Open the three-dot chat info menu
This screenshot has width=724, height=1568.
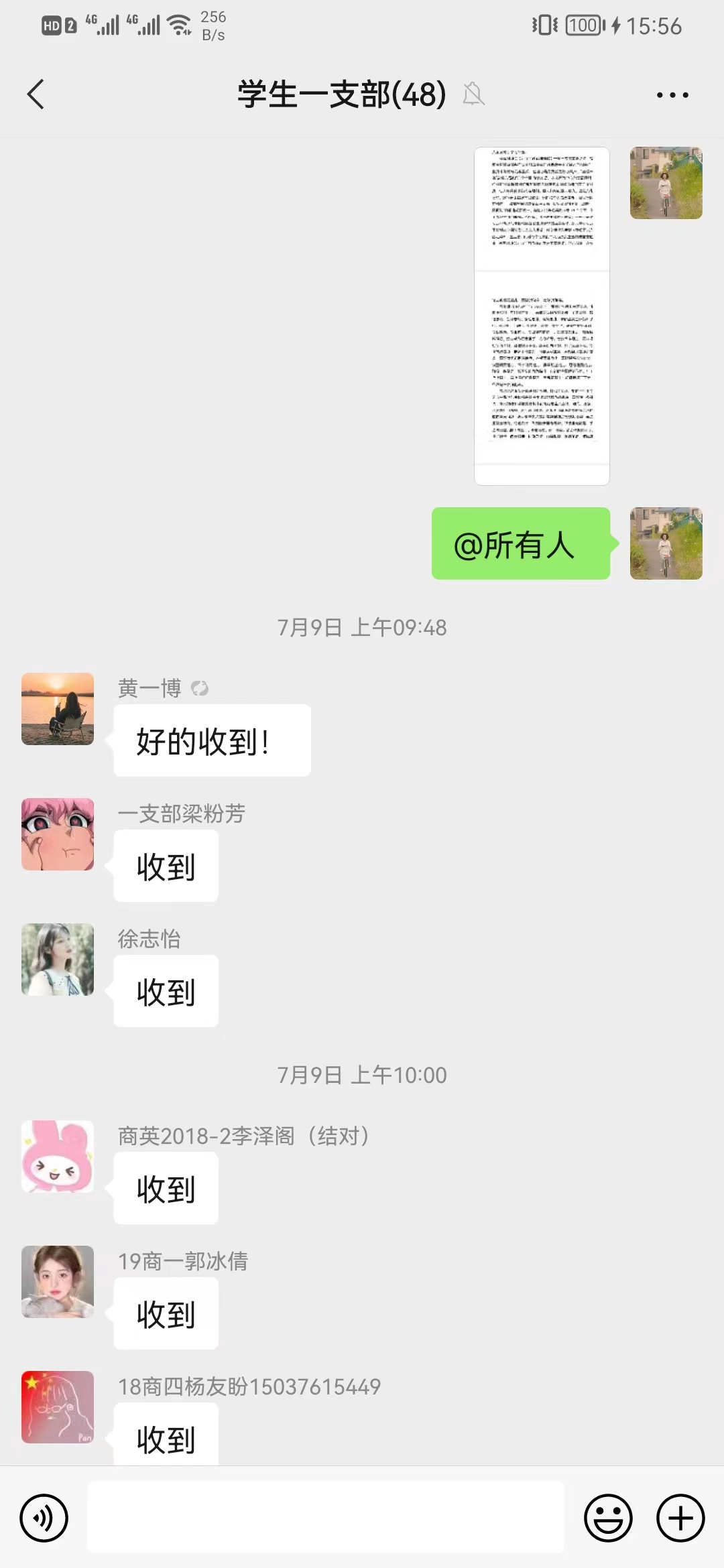click(x=672, y=95)
